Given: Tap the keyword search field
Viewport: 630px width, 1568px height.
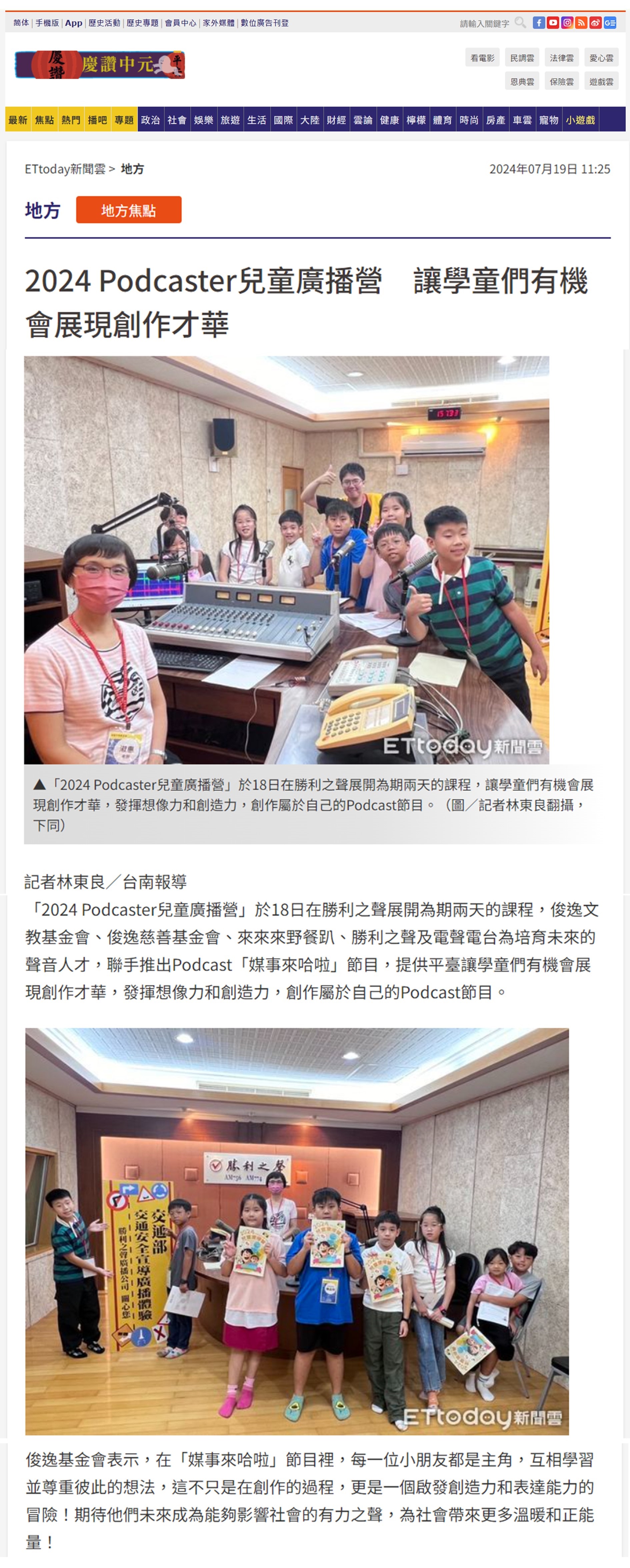Looking at the screenshot, I should (x=485, y=23).
